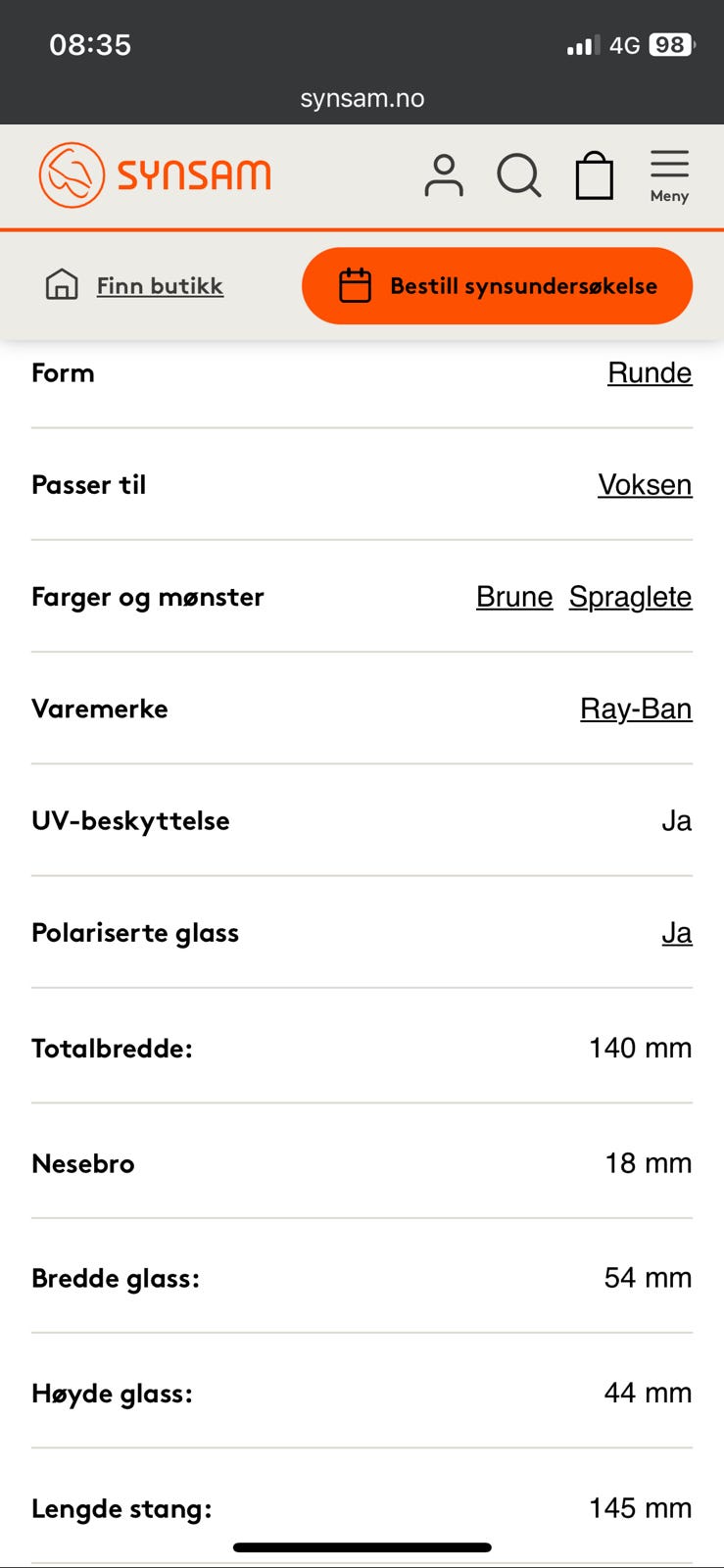This screenshot has width=724, height=1568.
Task: Select the Spraglete pattern link
Action: tap(630, 597)
